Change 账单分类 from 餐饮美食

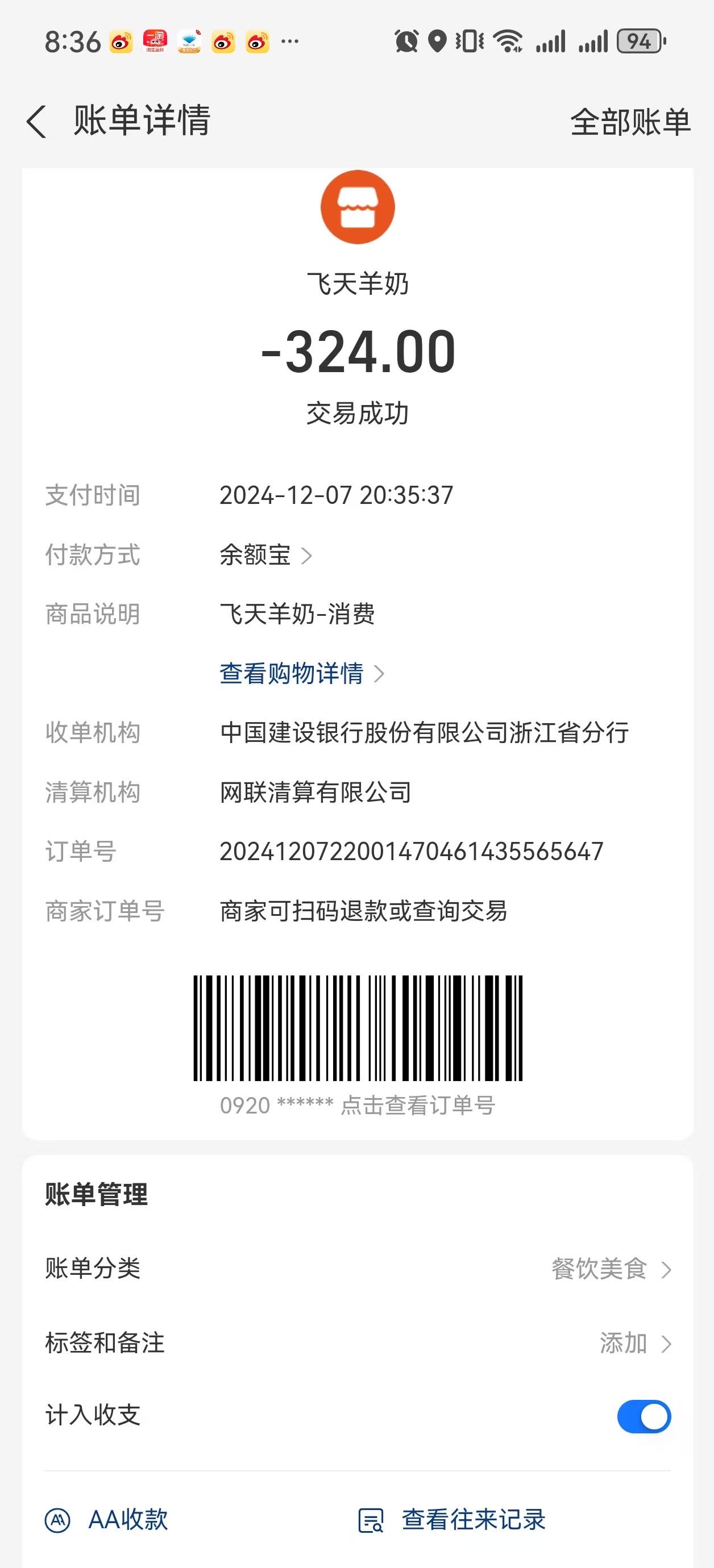pos(611,1269)
